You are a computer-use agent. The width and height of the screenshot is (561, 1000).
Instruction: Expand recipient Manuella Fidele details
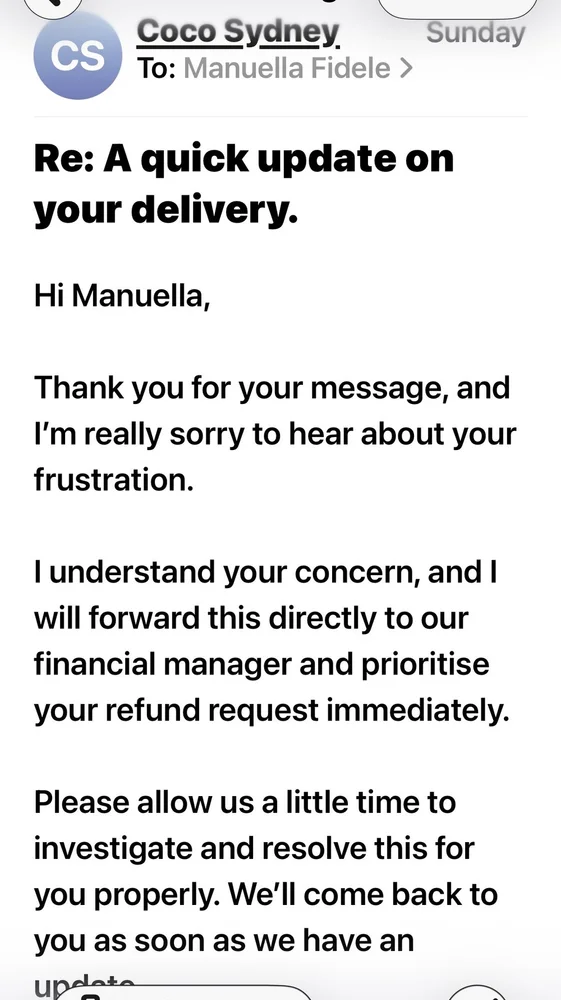(x=298, y=68)
